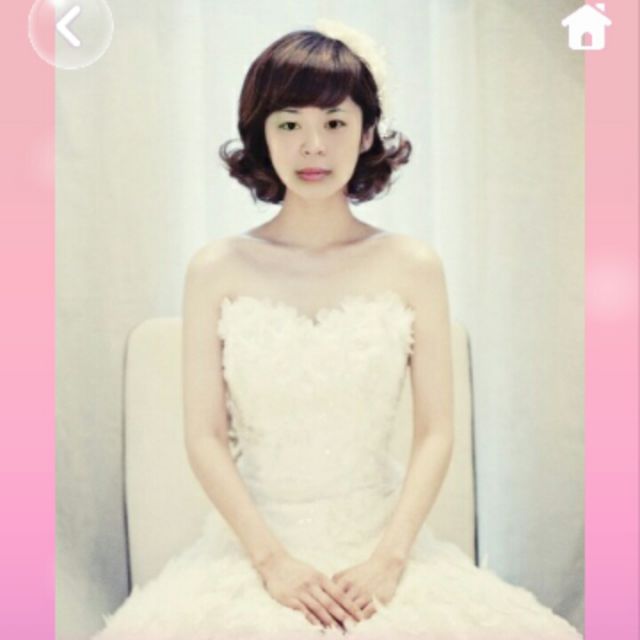This screenshot has width=640, height=640.
Task: Tap the back arrow bubble
Action: (69, 29)
